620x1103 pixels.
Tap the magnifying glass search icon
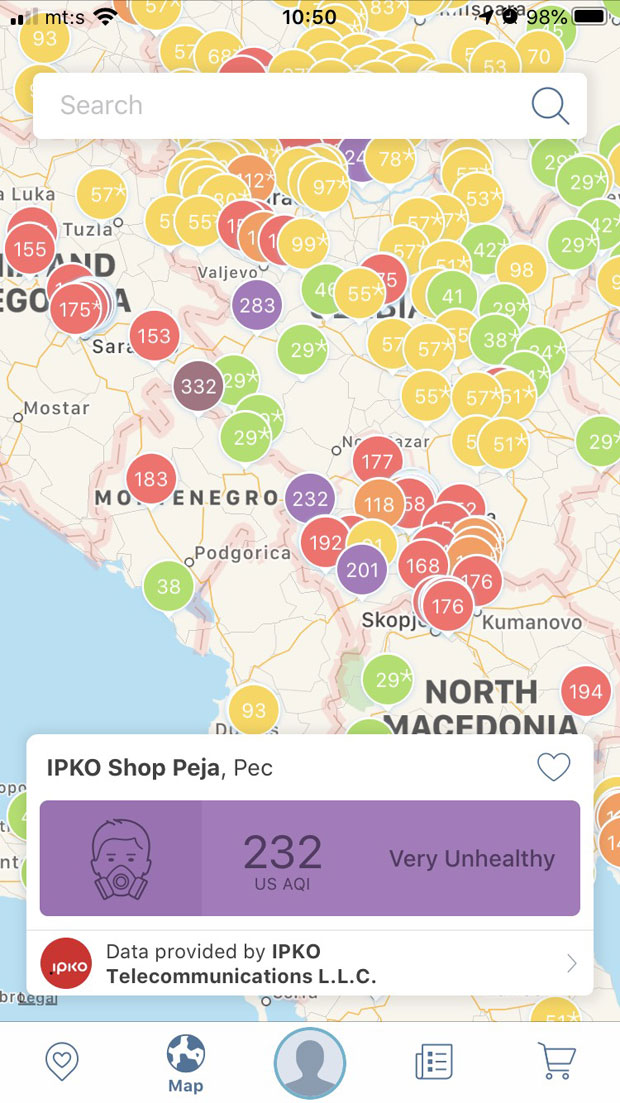pos(549,105)
